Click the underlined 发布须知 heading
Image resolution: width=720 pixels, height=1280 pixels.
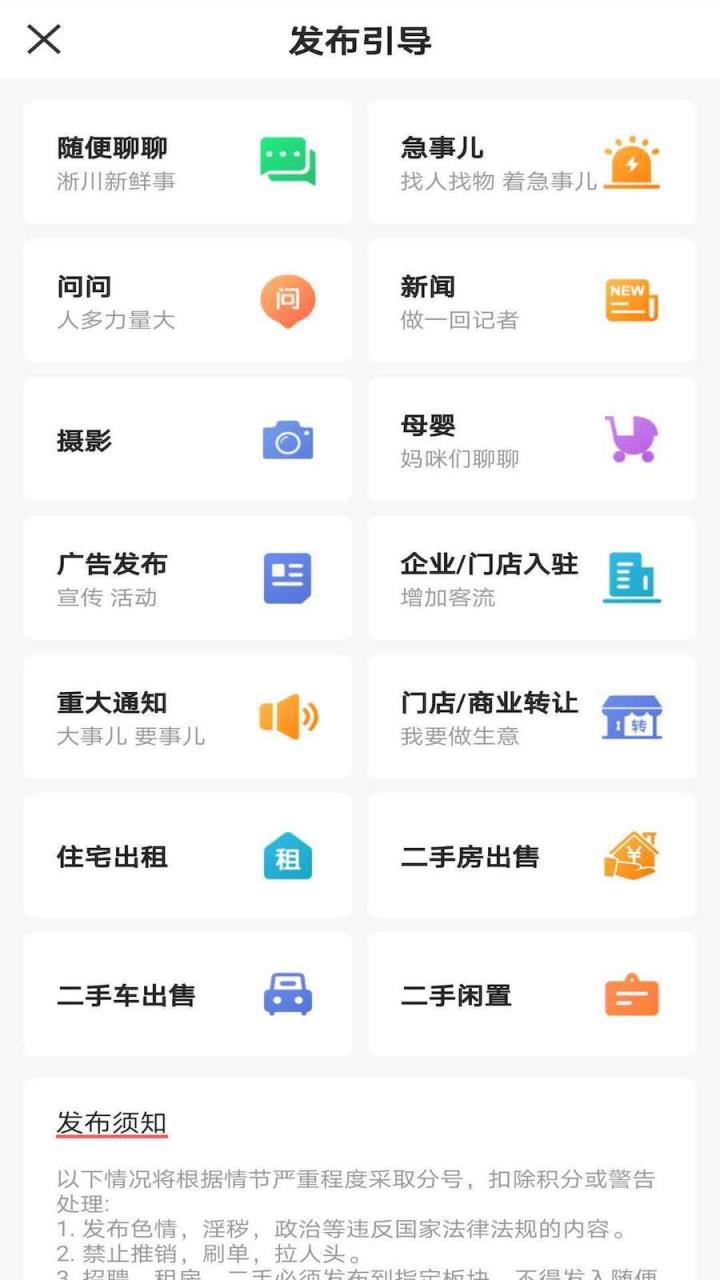point(113,1122)
